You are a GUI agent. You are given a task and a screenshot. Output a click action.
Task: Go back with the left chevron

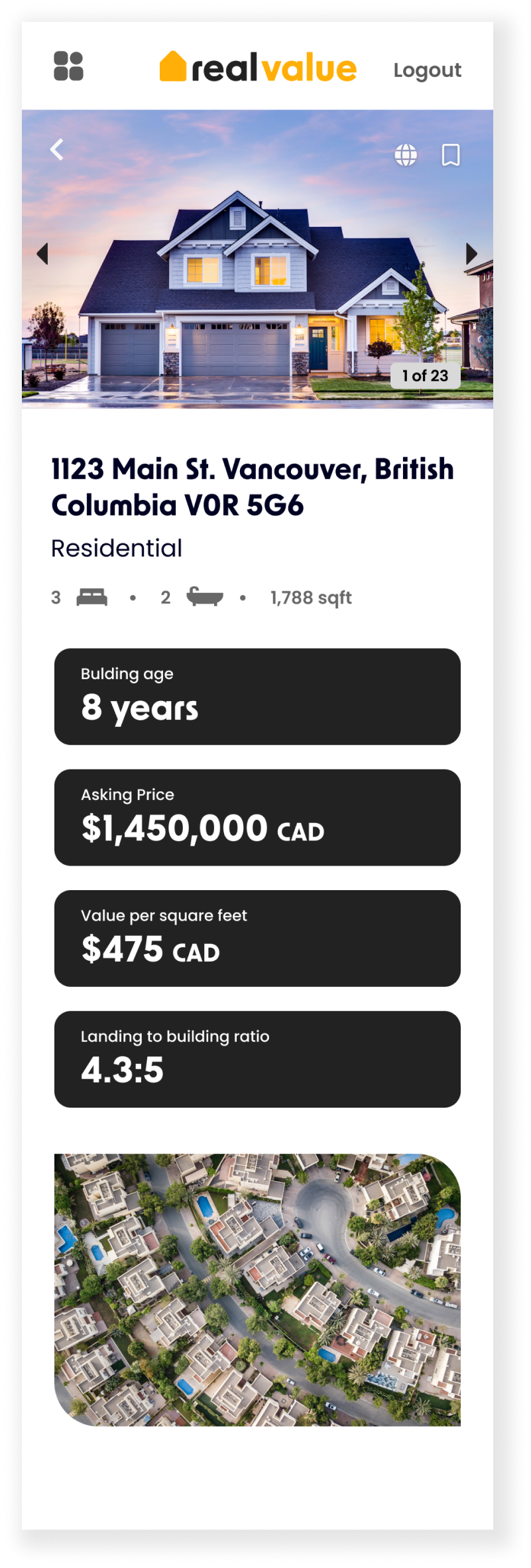(x=58, y=150)
